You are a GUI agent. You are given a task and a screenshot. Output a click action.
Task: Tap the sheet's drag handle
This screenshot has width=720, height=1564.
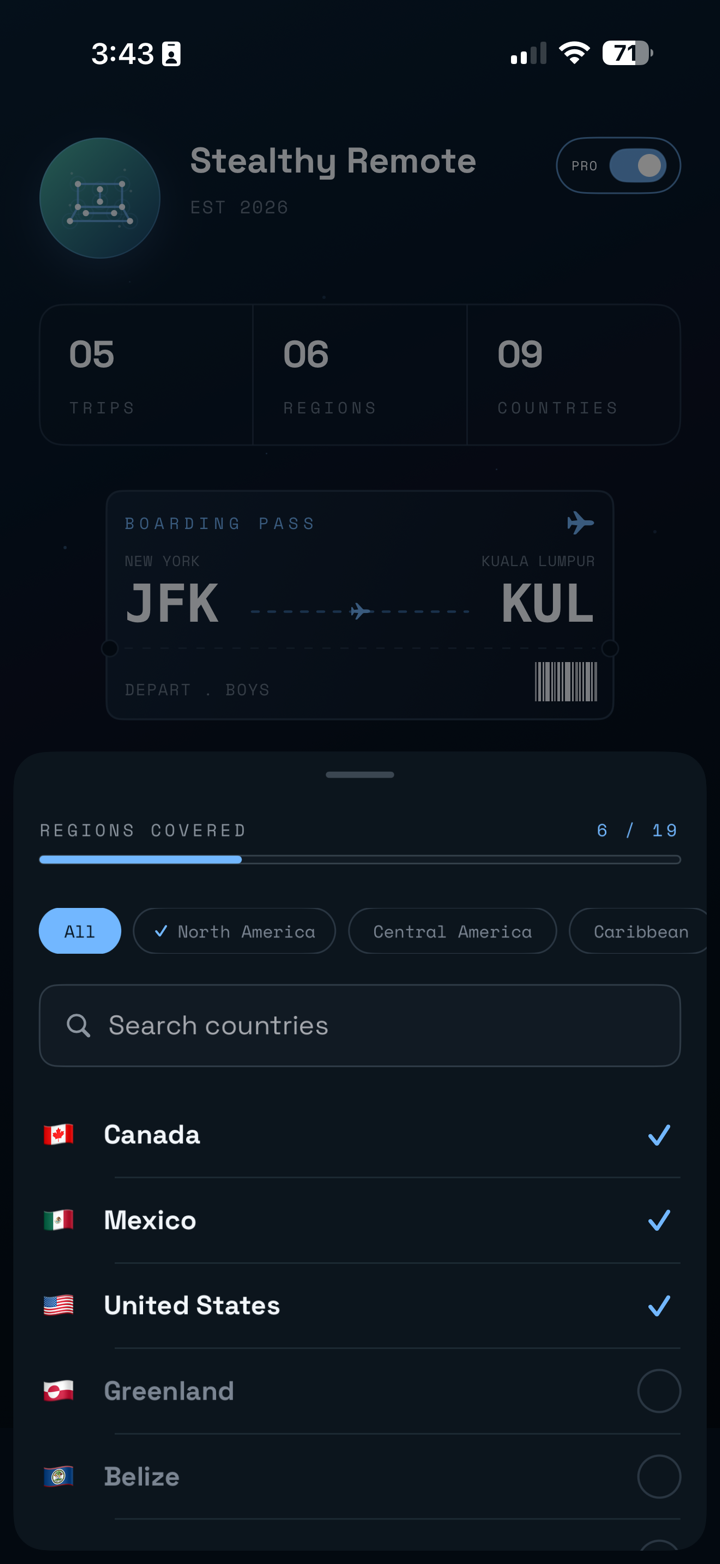click(x=360, y=775)
